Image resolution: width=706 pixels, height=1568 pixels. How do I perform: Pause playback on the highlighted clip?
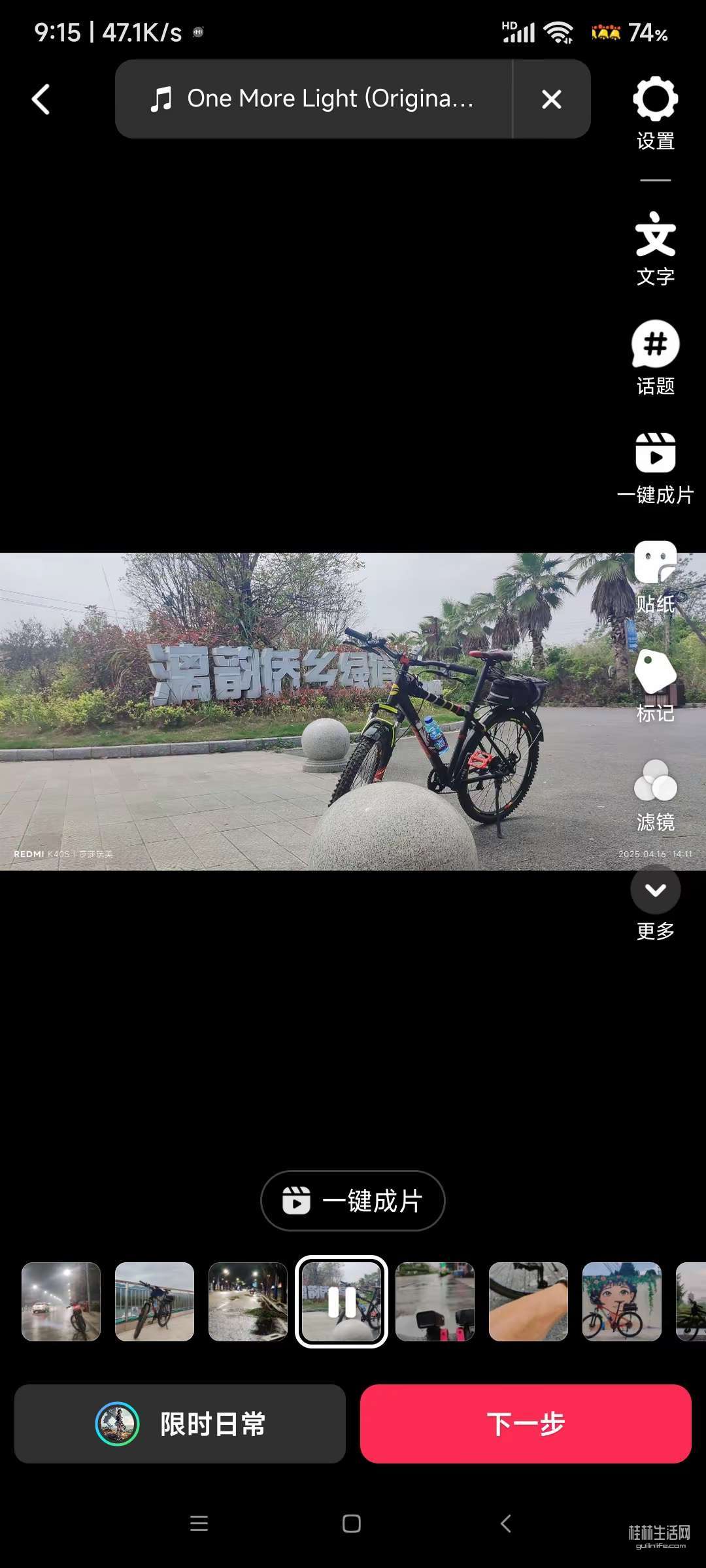(x=341, y=1301)
